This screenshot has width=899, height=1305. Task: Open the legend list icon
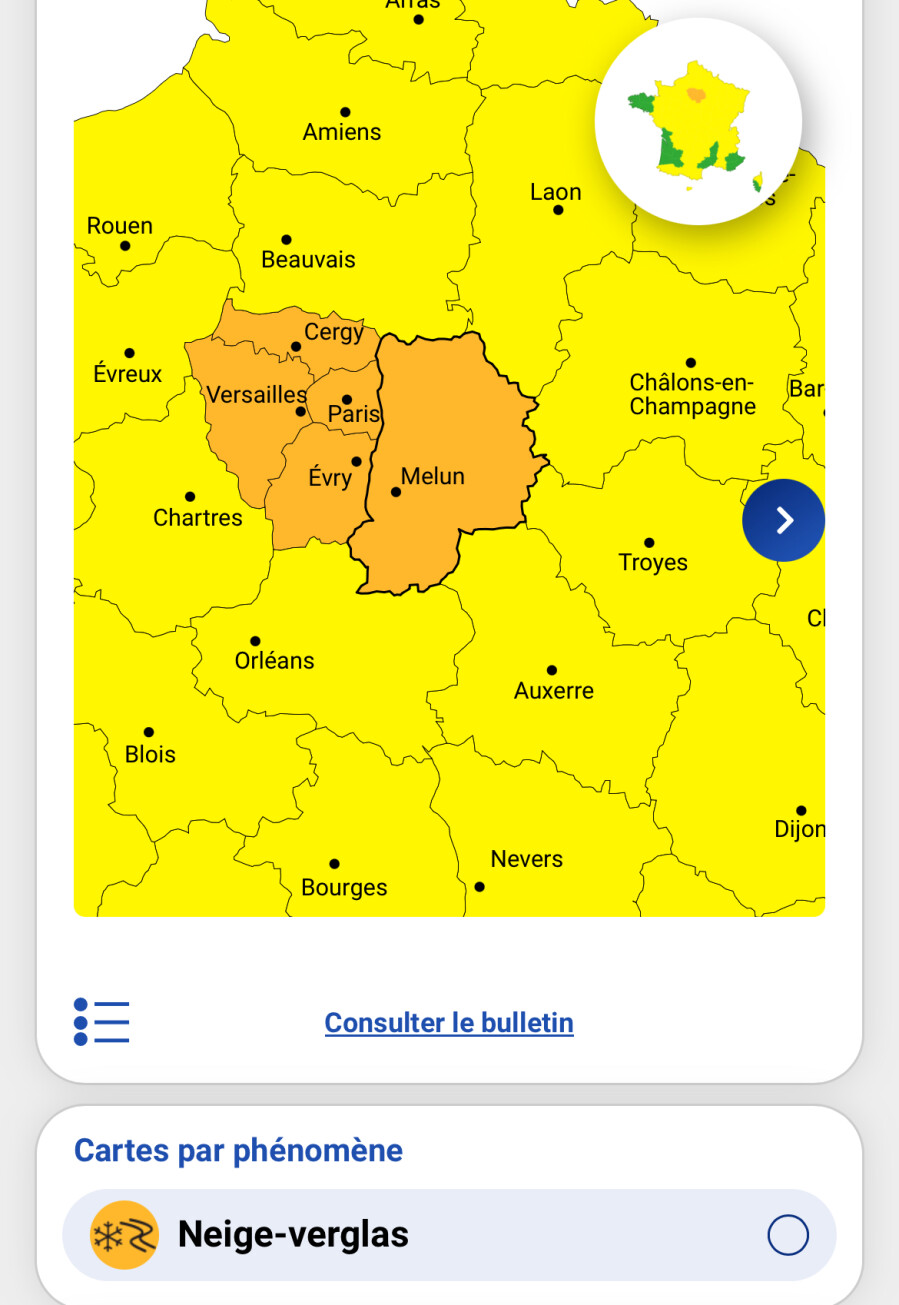click(101, 1022)
